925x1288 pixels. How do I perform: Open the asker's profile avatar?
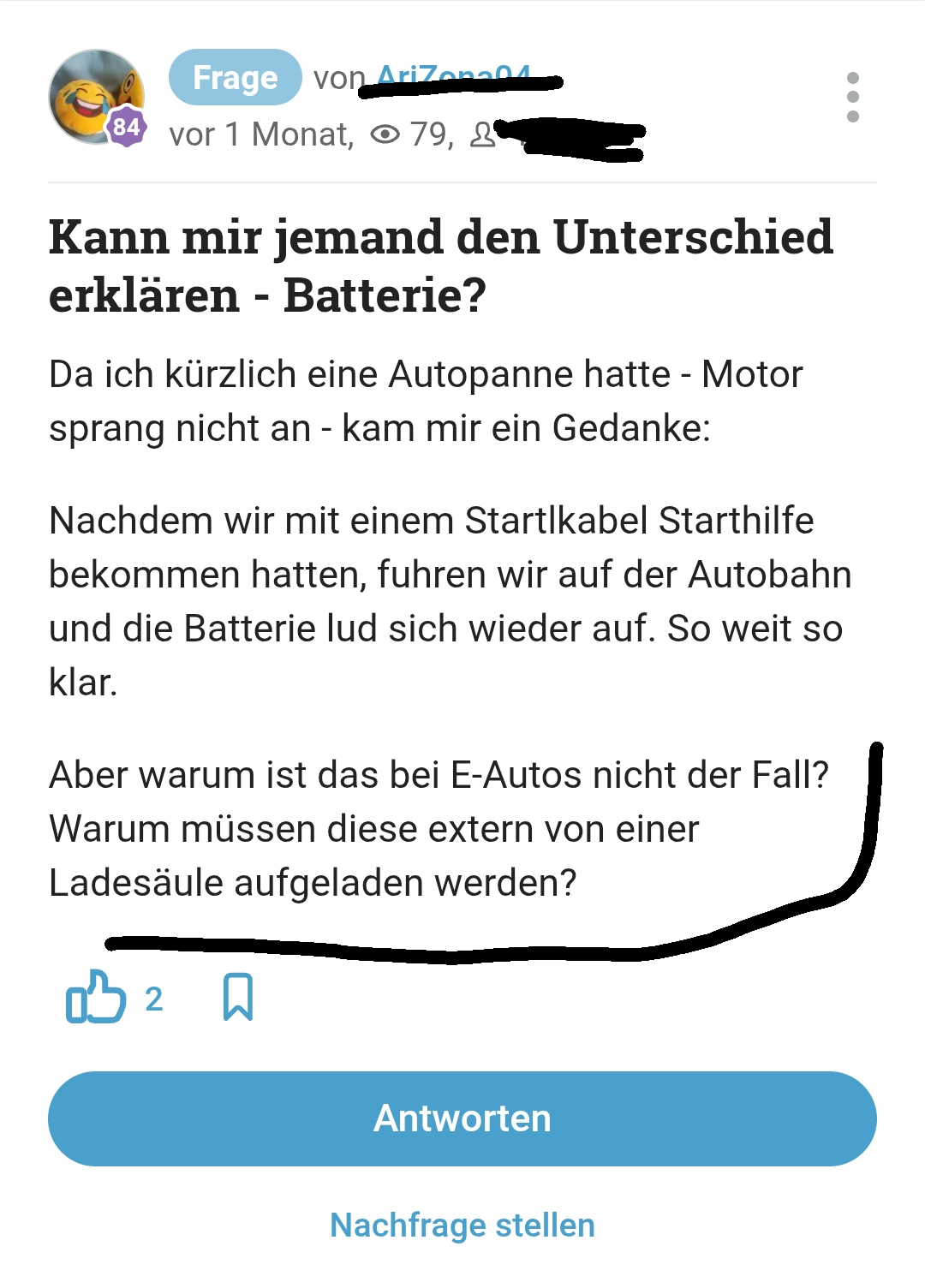click(x=96, y=97)
